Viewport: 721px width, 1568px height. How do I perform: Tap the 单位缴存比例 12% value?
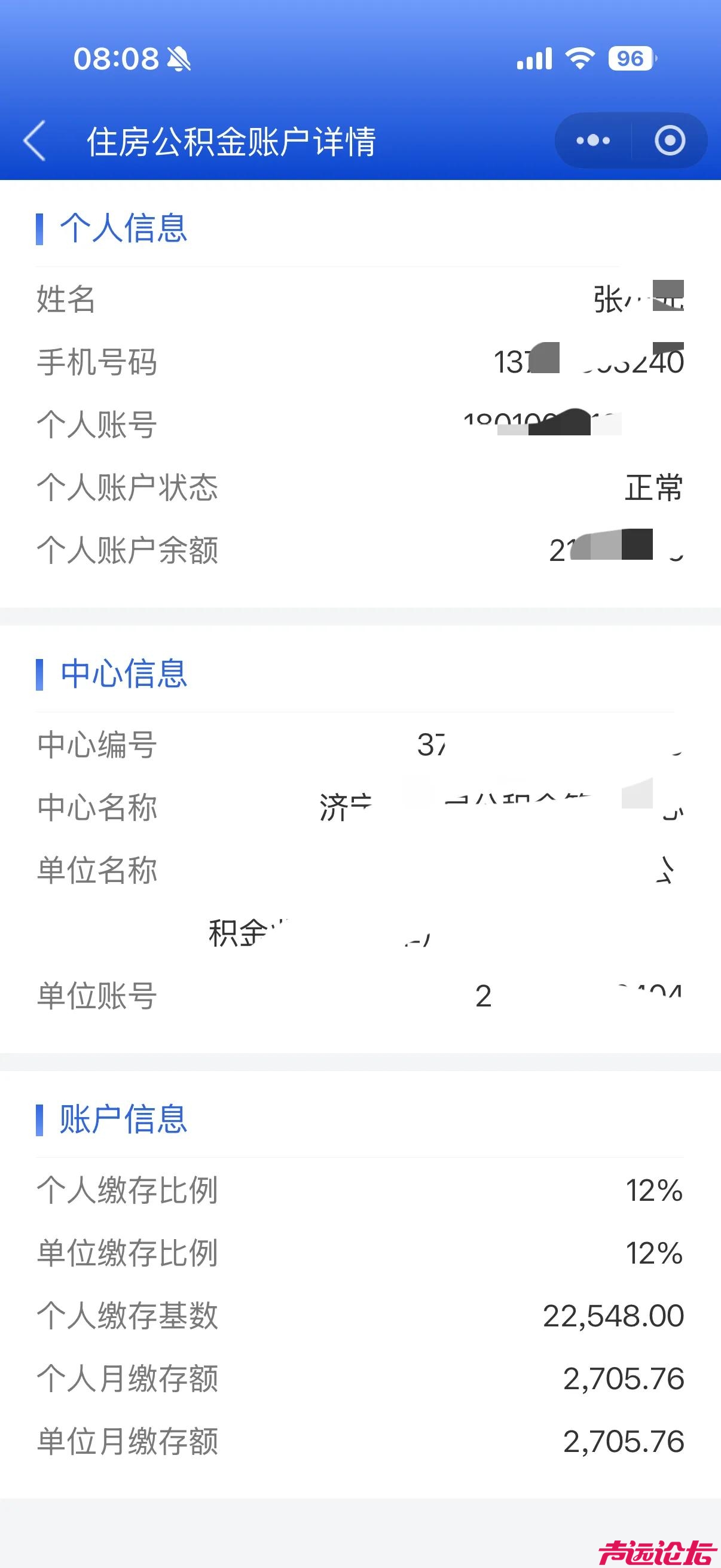pos(653,1252)
